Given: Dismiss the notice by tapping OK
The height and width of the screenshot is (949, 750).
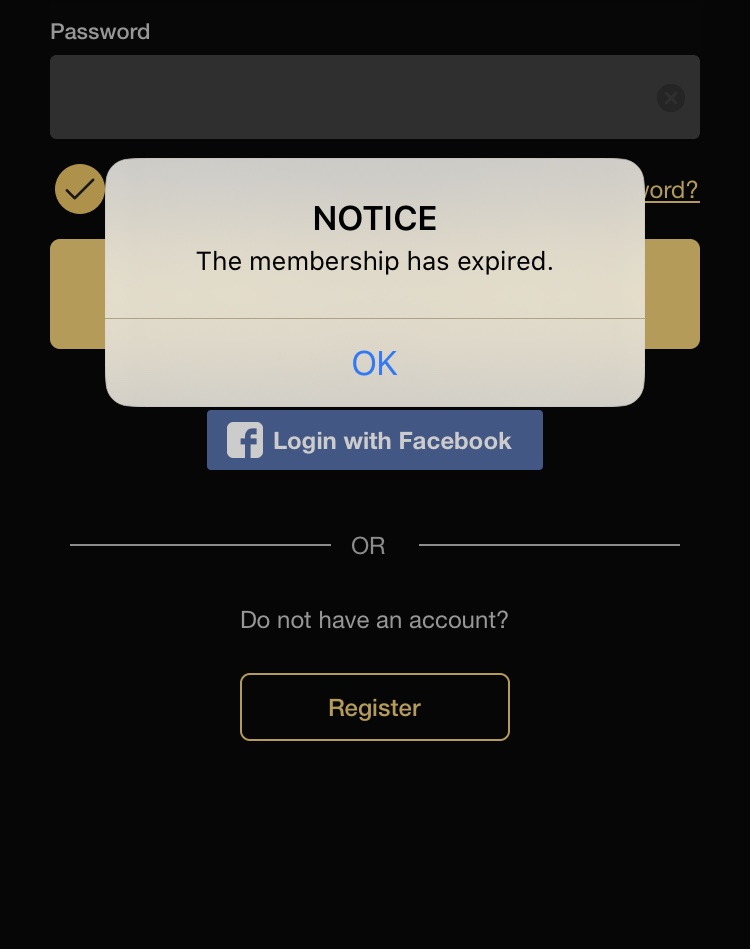Looking at the screenshot, I should 375,363.
